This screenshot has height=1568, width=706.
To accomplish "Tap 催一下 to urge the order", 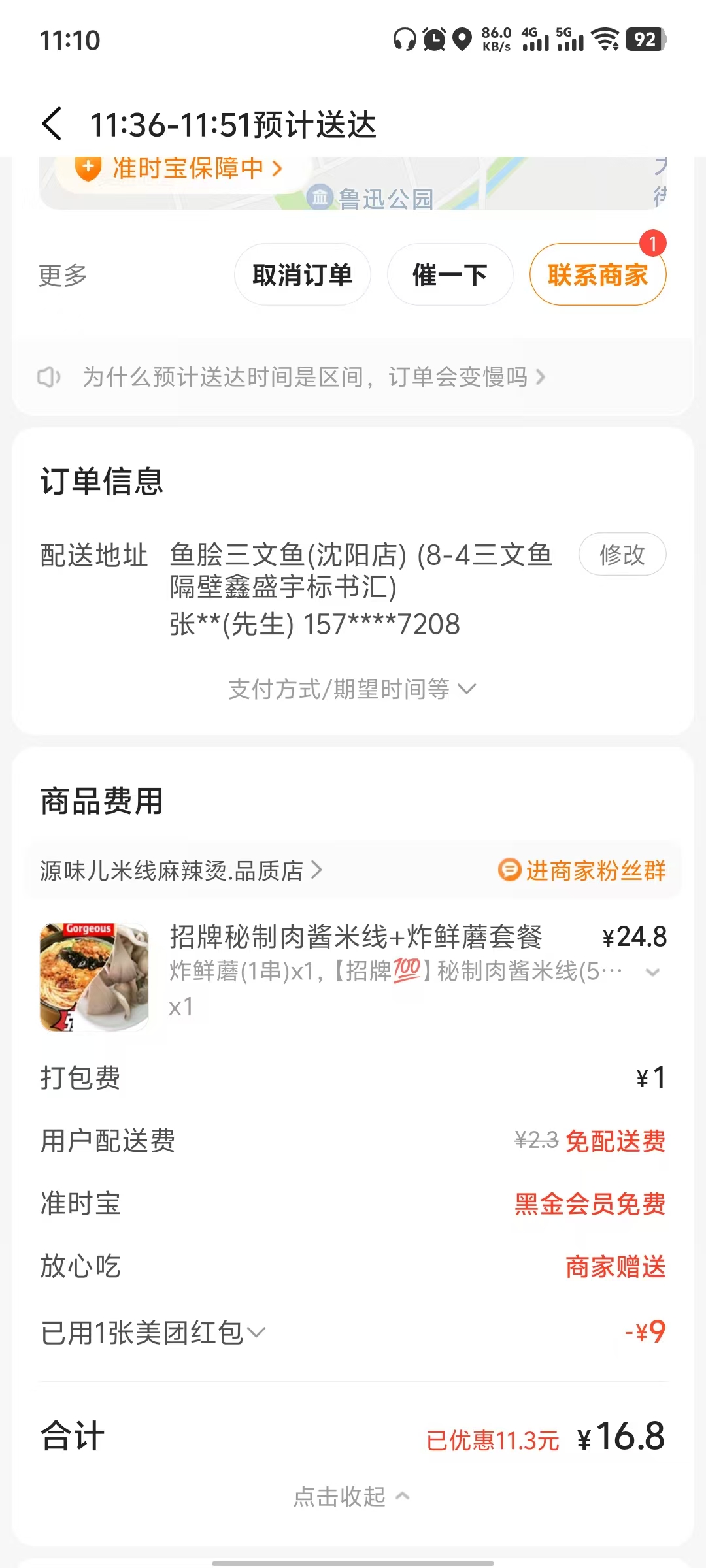I will 450,275.
